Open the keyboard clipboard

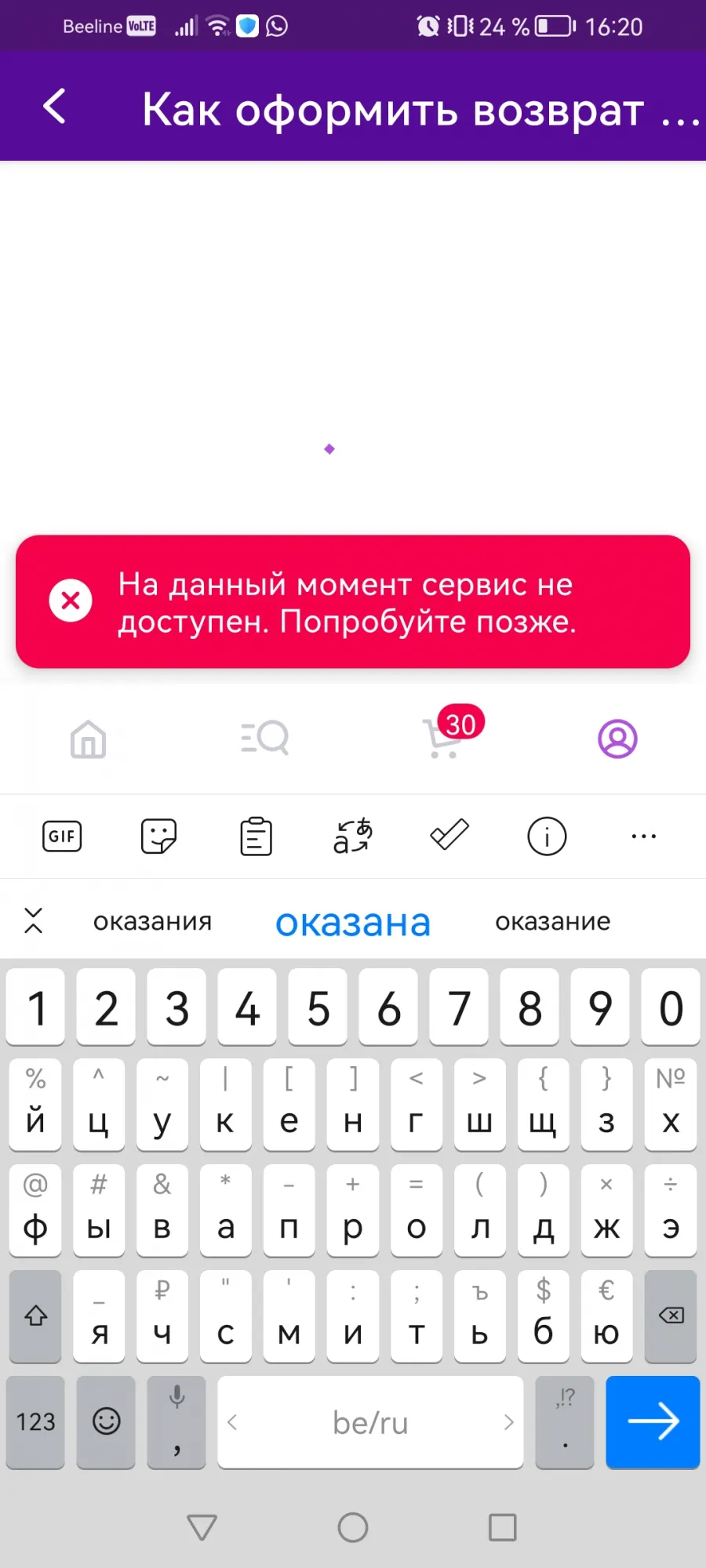tap(256, 836)
